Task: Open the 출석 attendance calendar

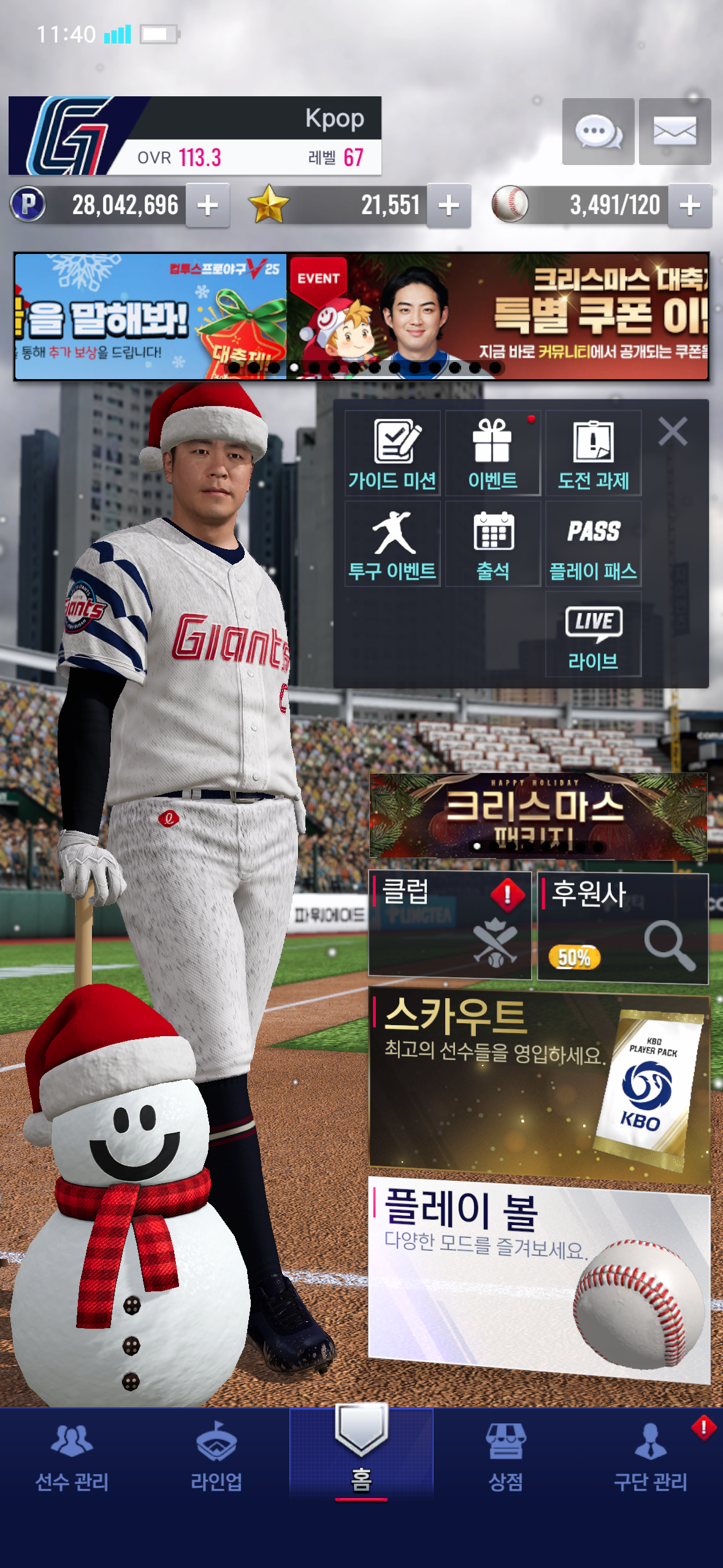Action: click(x=492, y=544)
